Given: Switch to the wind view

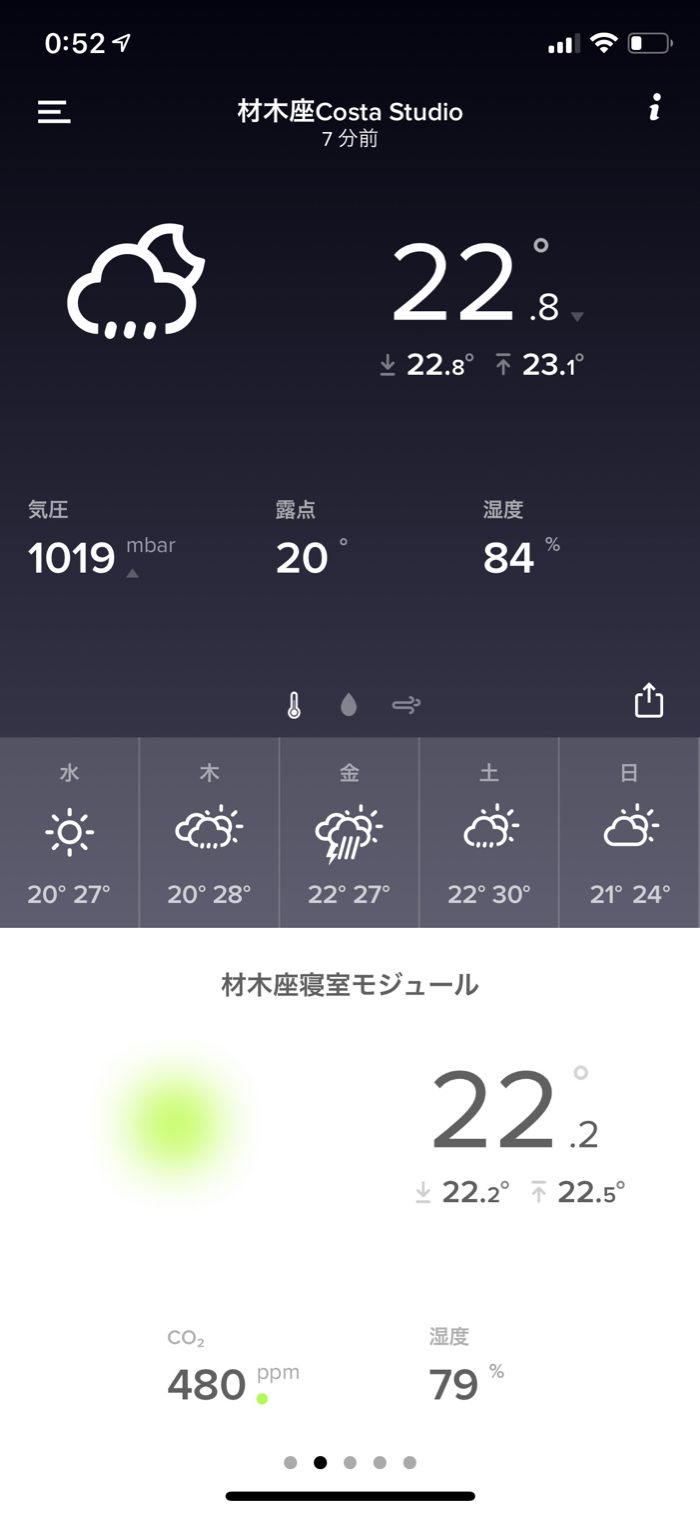Looking at the screenshot, I should [x=406, y=705].
